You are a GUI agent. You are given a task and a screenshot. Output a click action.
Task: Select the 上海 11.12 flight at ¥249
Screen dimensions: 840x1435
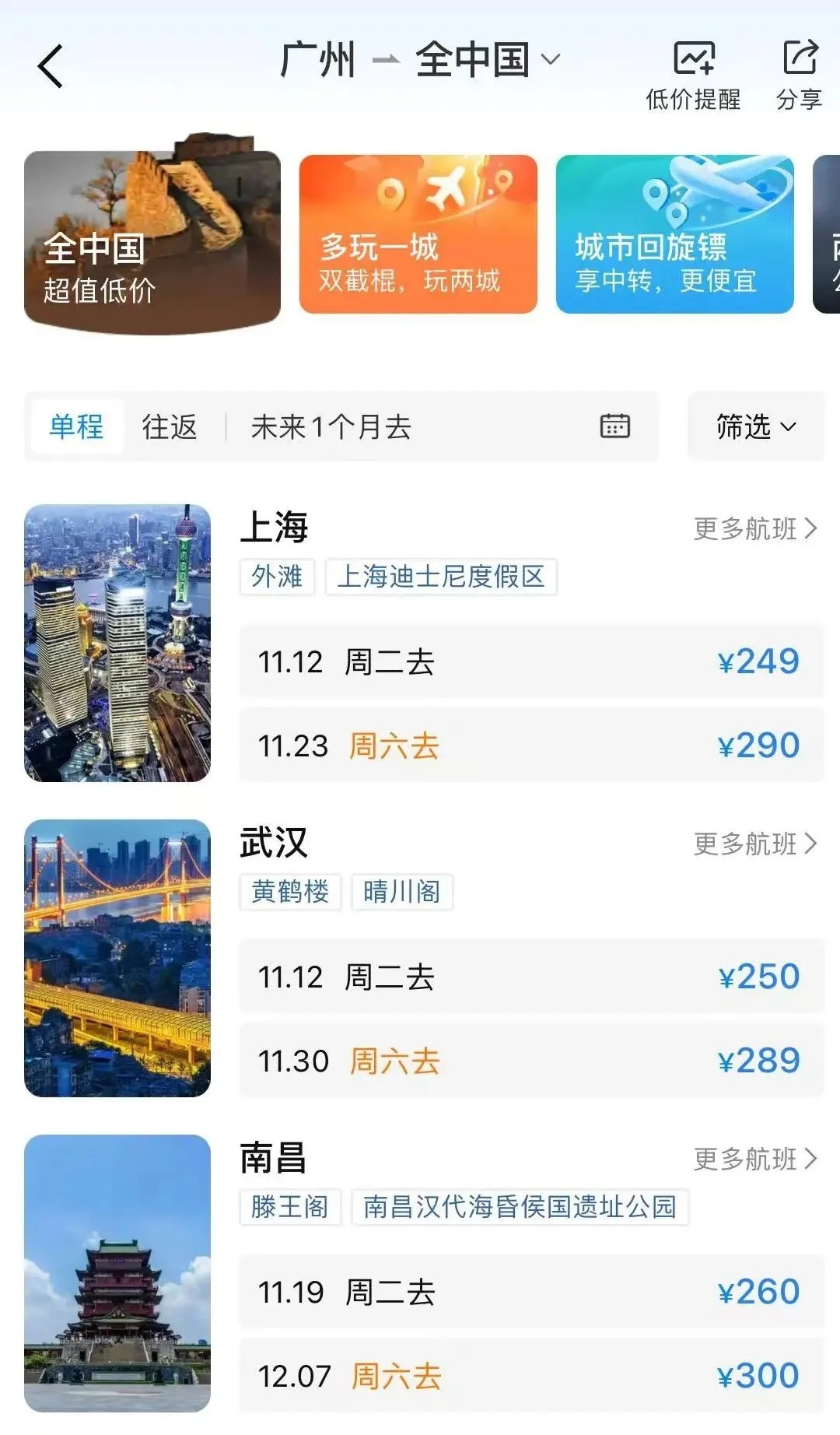point(530,662)
